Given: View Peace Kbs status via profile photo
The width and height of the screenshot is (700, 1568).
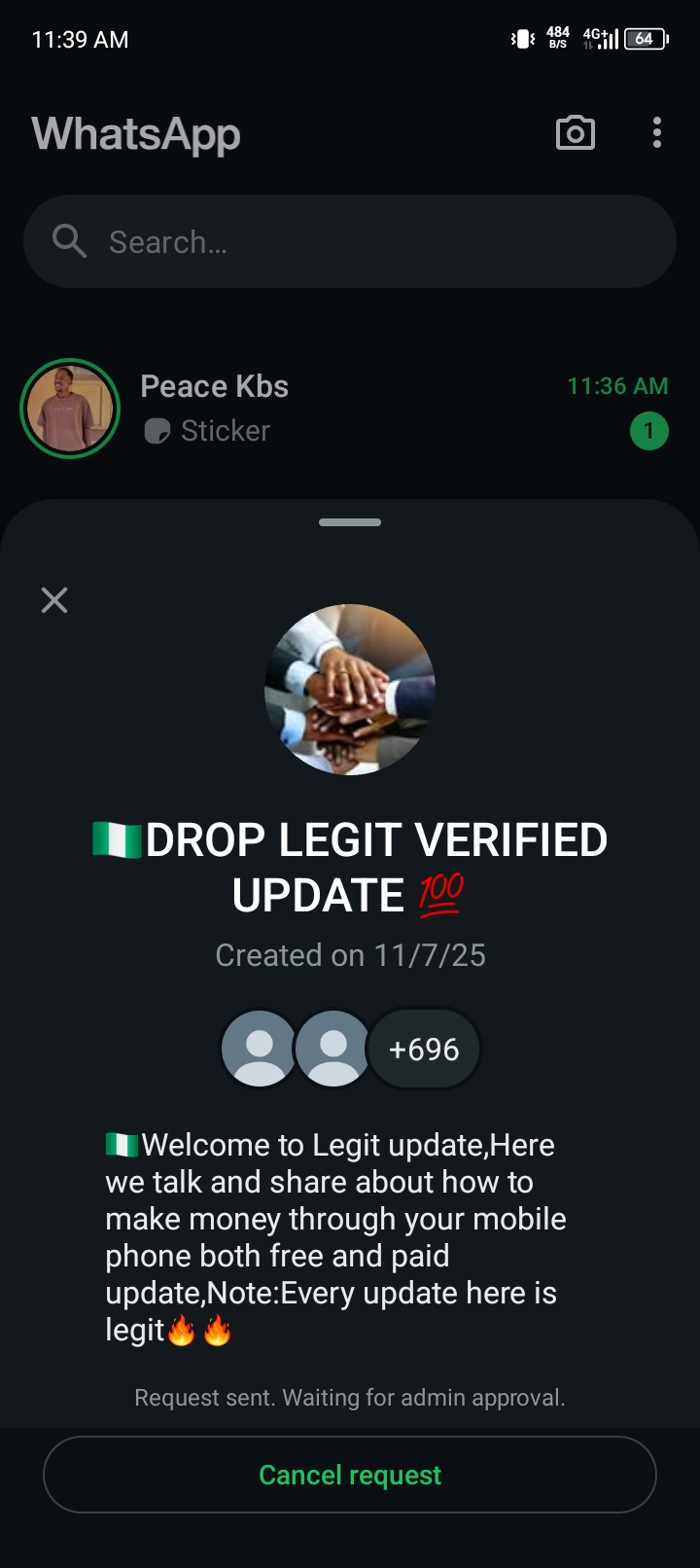Looking at the screenshot, I should [x=70, y=409].
